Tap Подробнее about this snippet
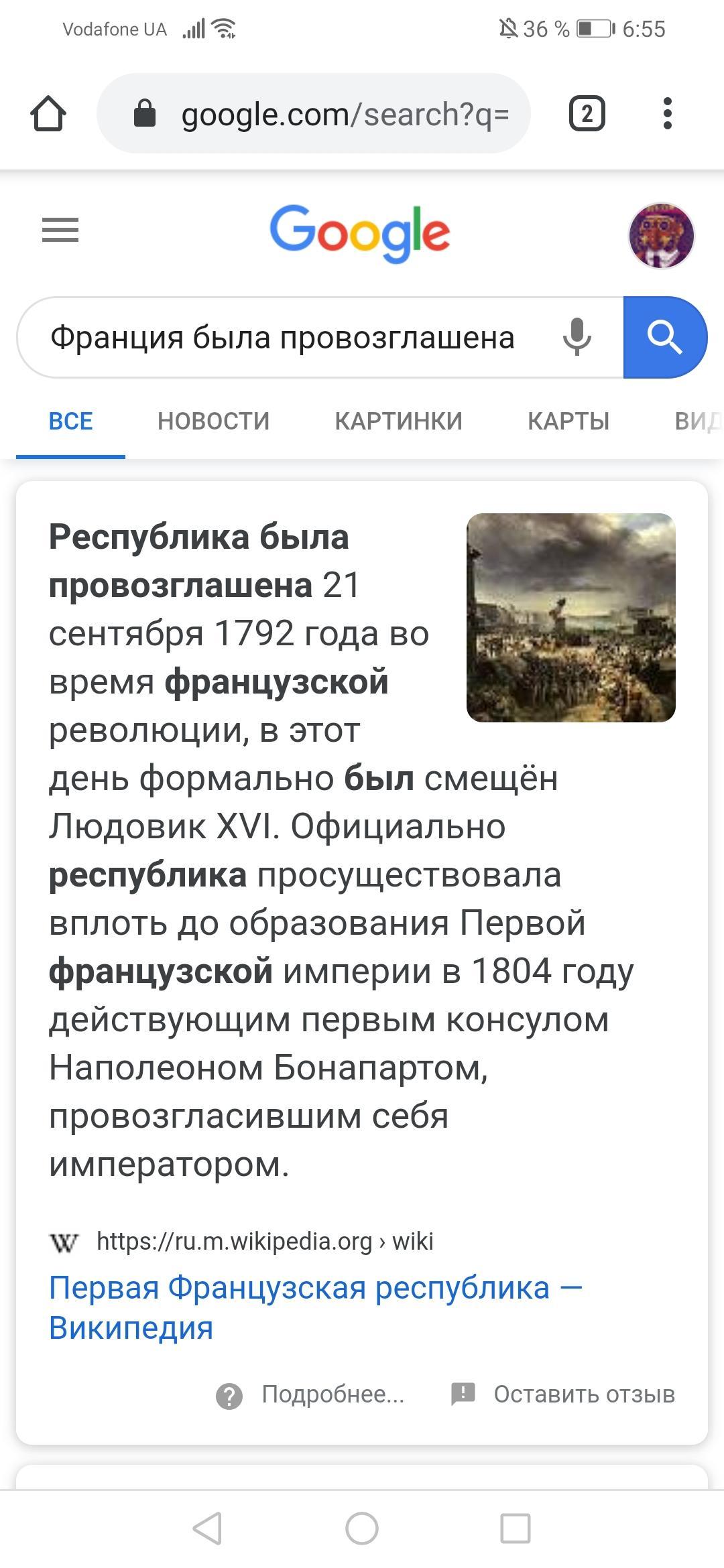Screen dimensions: 724x1568 pyautogui.click(x=332, y=1394)
